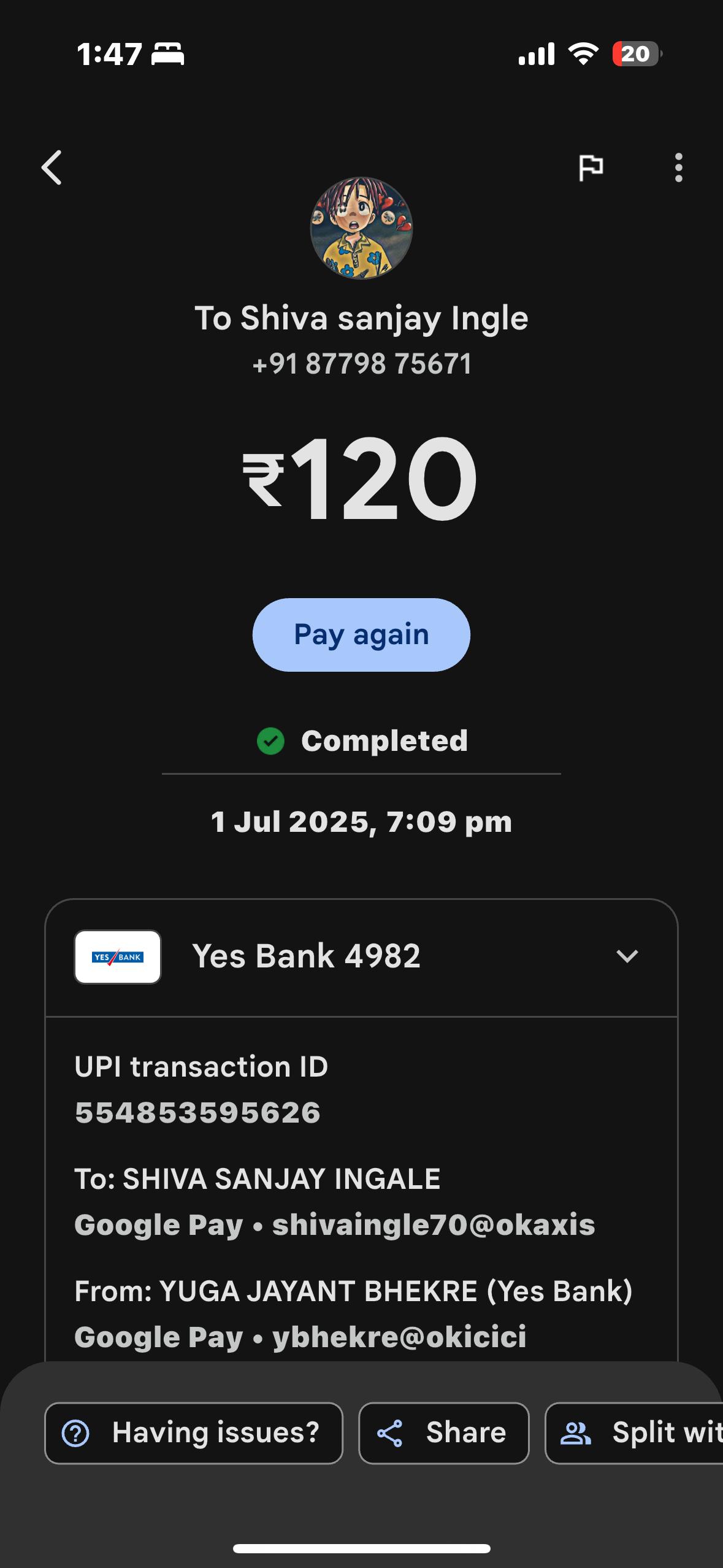Image resolution: width=723 pixels, height=1568 pixels.
Task: Share this transaction receipt
Action: (x=444, y=1433)
